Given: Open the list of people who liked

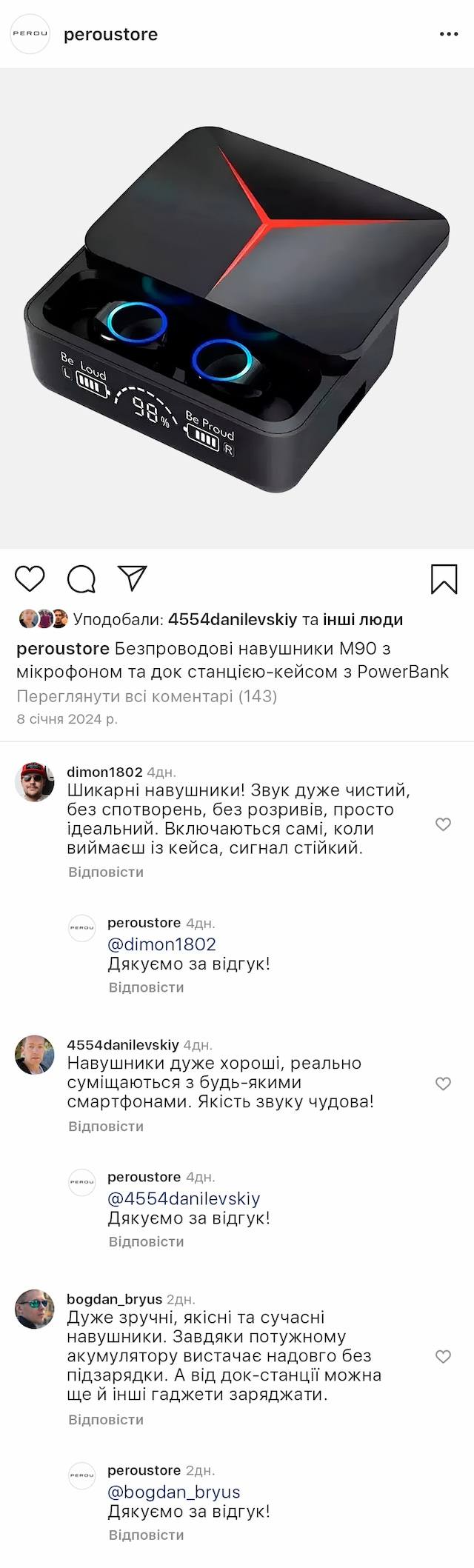Looking at the screenshot, I should [x=362, y=619].
